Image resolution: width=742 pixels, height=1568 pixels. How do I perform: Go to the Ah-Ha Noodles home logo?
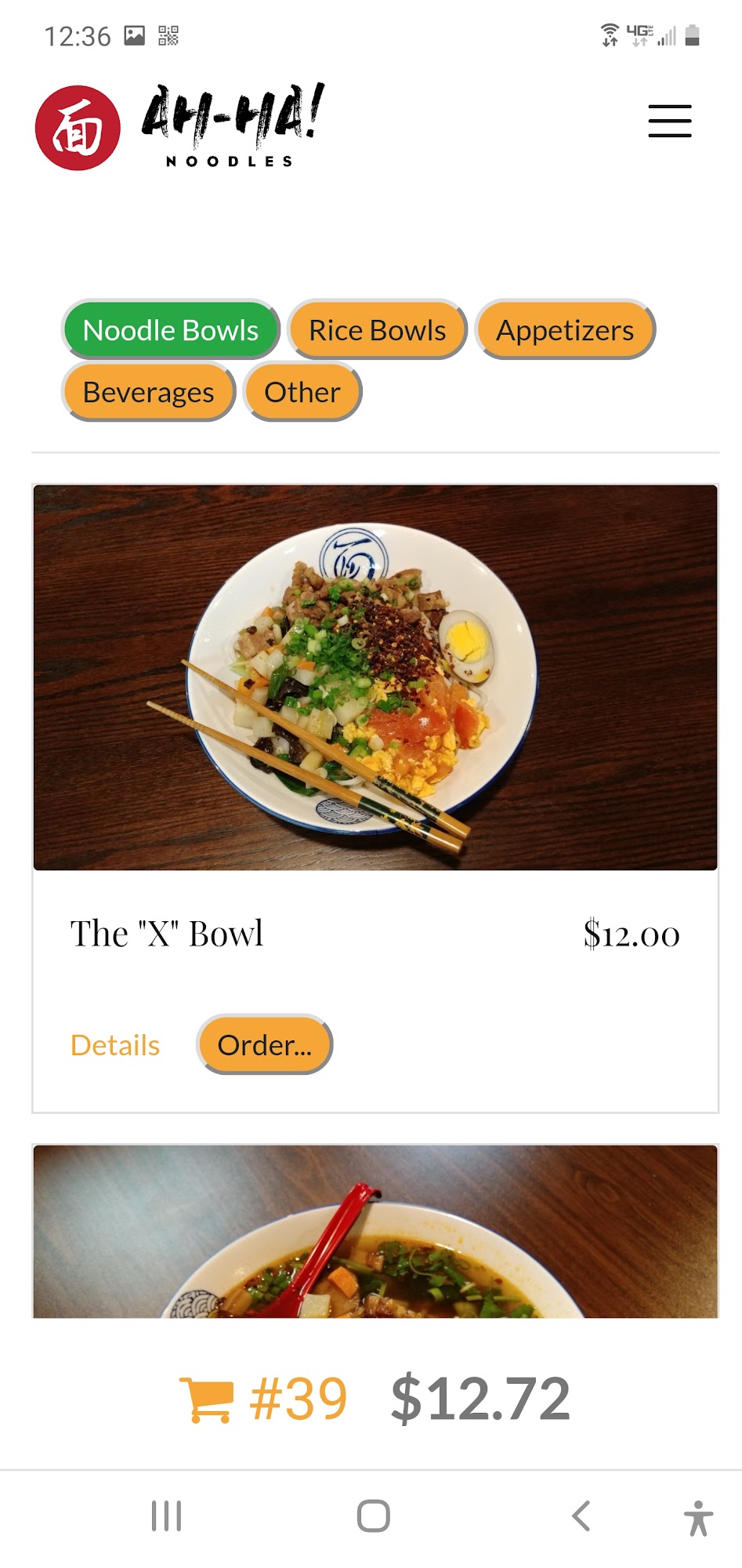coord(180,127)
